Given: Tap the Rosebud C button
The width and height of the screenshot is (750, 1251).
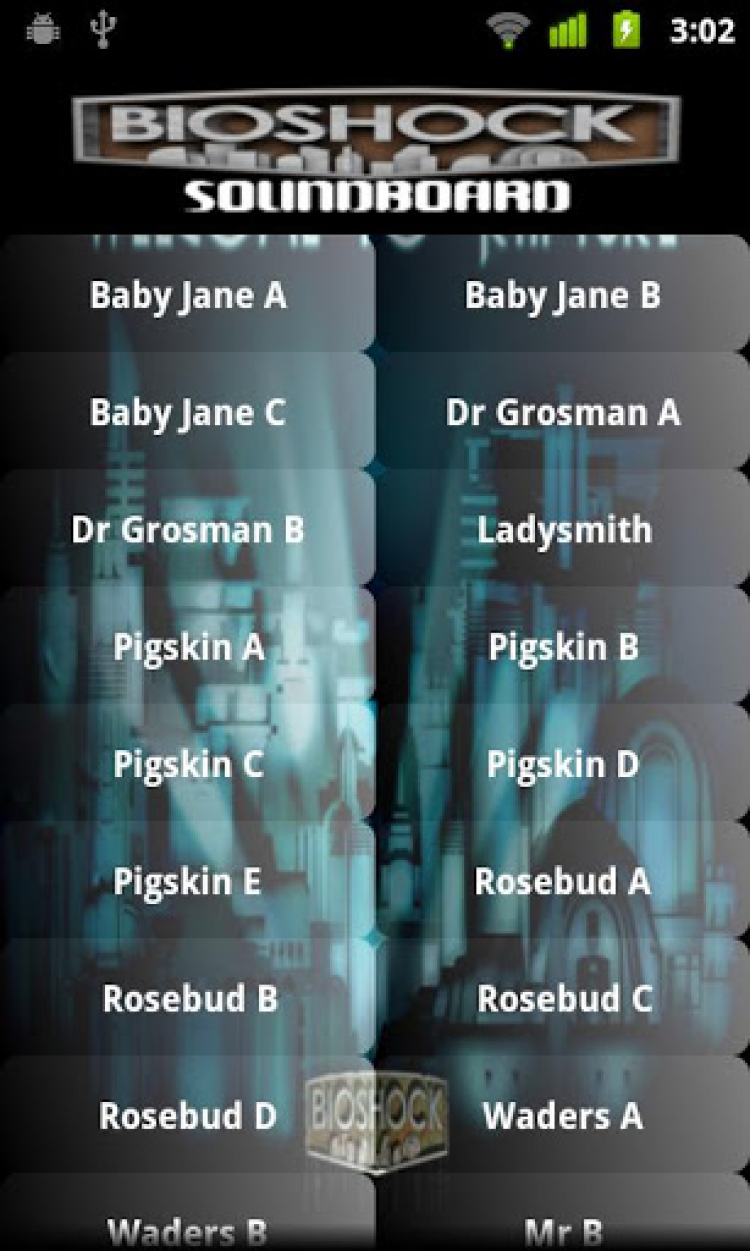Looking at the screenshot, I should tap(563, 998).
